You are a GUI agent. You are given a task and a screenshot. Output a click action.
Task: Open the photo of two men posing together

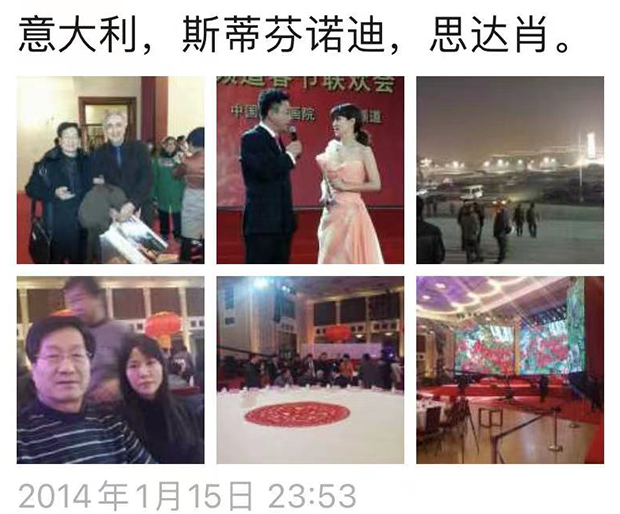[110, 170]
